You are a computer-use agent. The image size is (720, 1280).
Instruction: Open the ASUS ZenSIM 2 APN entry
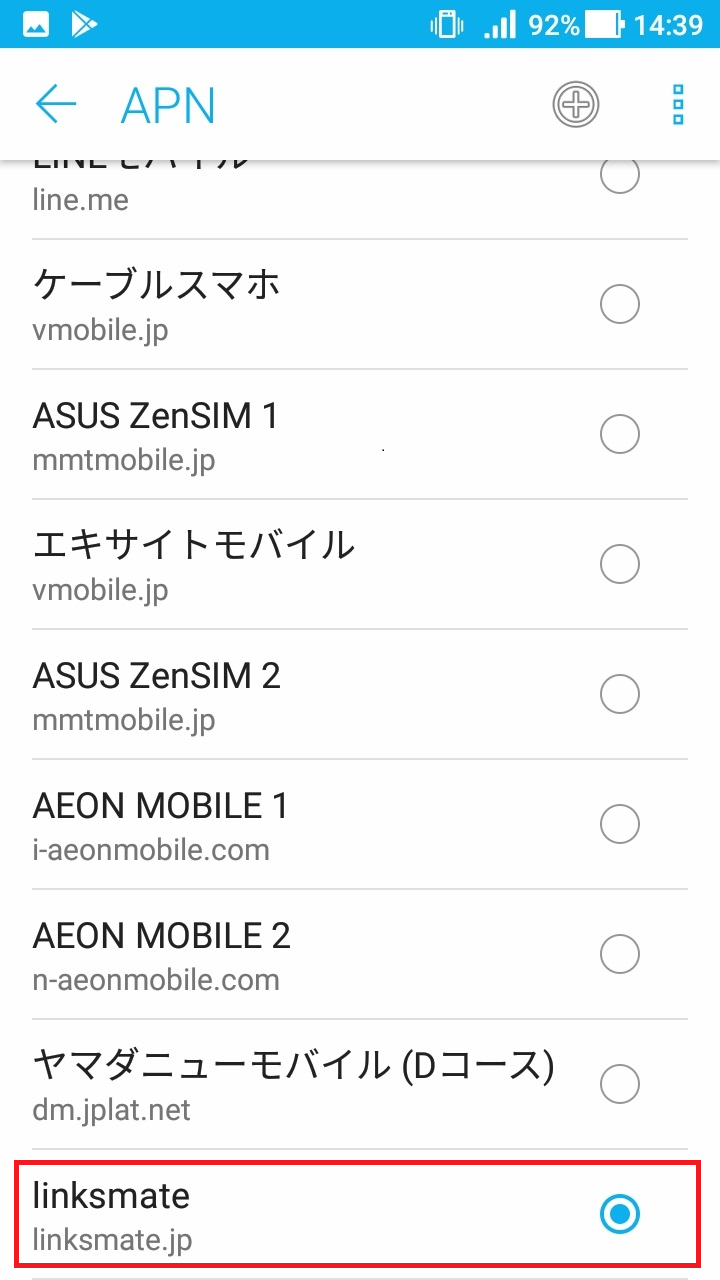(250, 694)
